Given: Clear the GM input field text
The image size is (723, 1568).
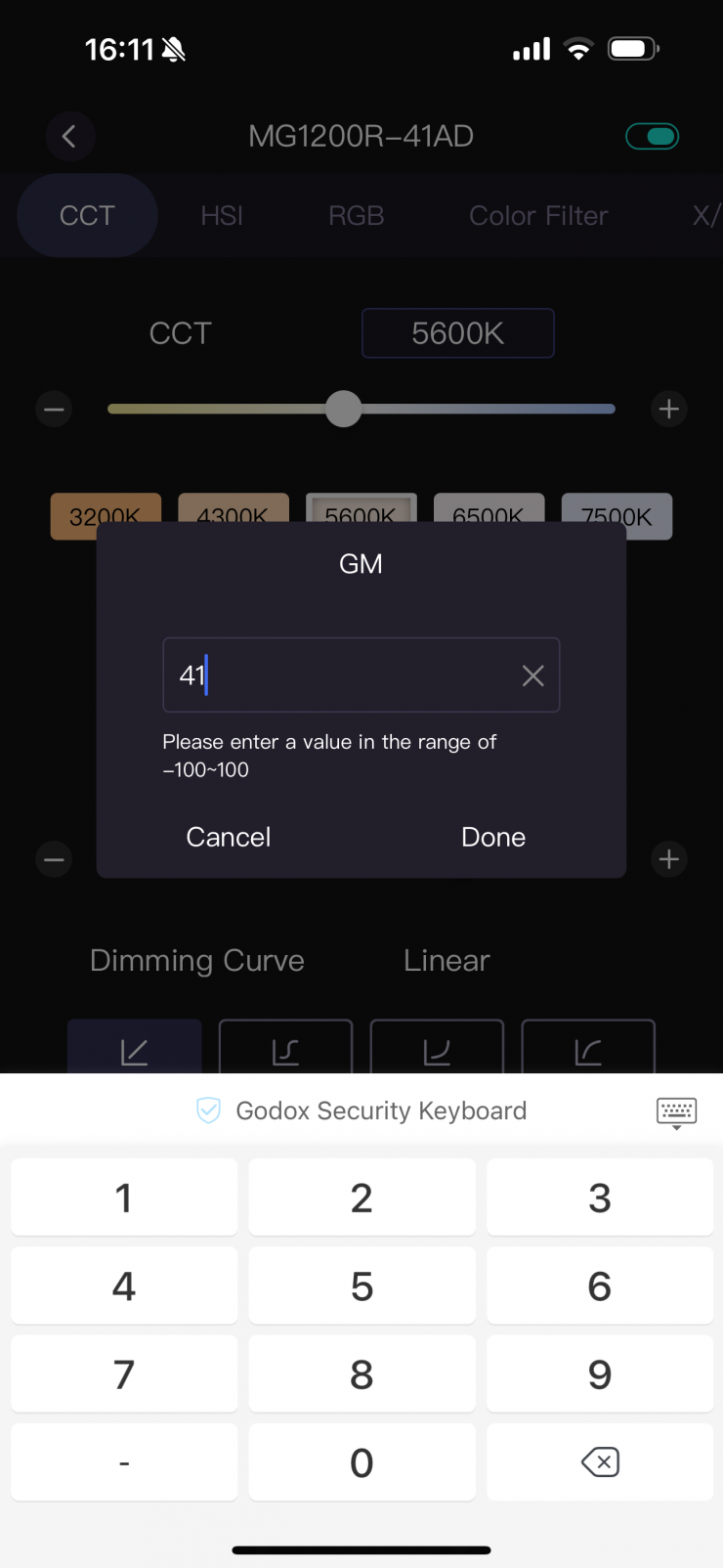Looking at the screenshot, I should click(532, 675).
